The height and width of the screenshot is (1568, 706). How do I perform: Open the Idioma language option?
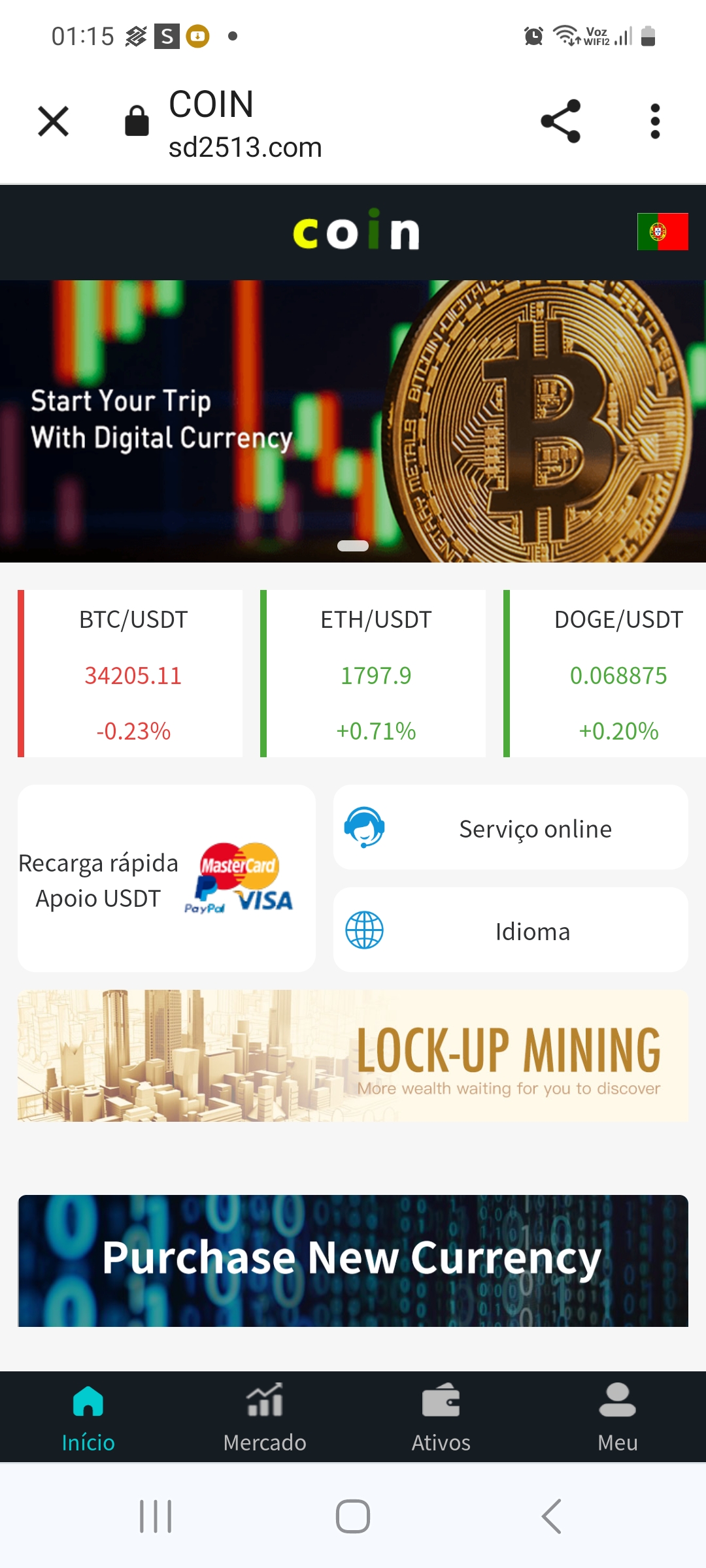coord(511,930)
